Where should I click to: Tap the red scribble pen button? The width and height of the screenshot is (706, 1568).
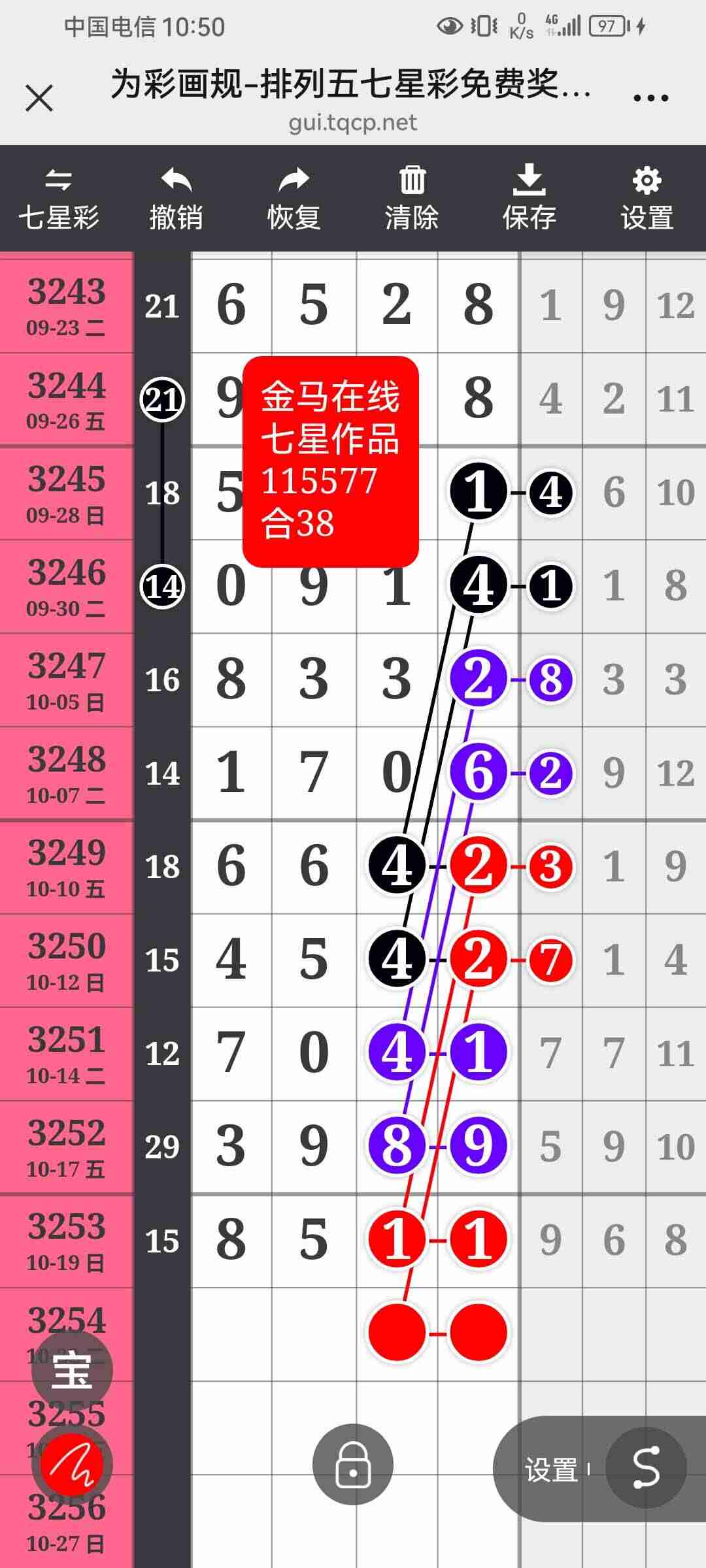(x=72, y=1464)
